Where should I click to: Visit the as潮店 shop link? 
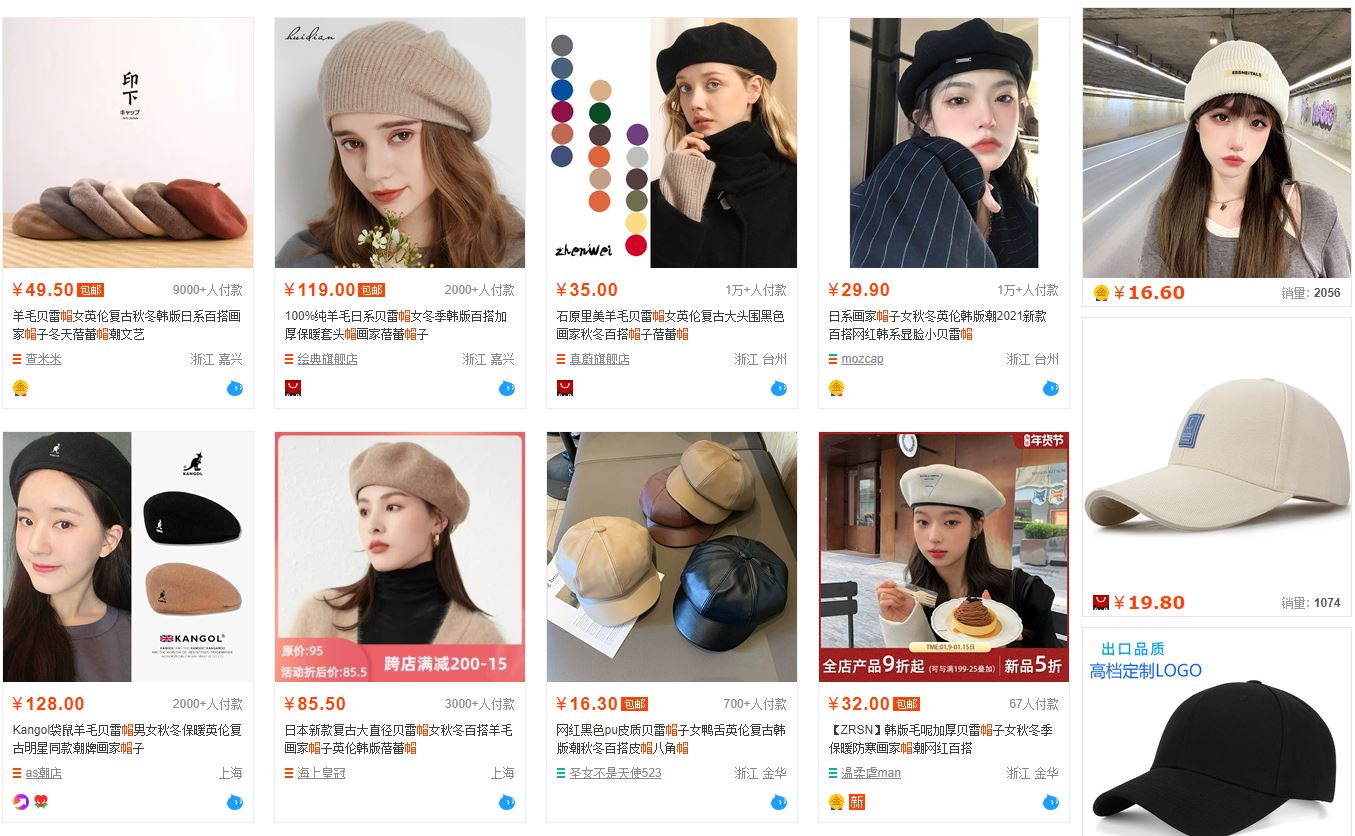(x=43, y=773)
